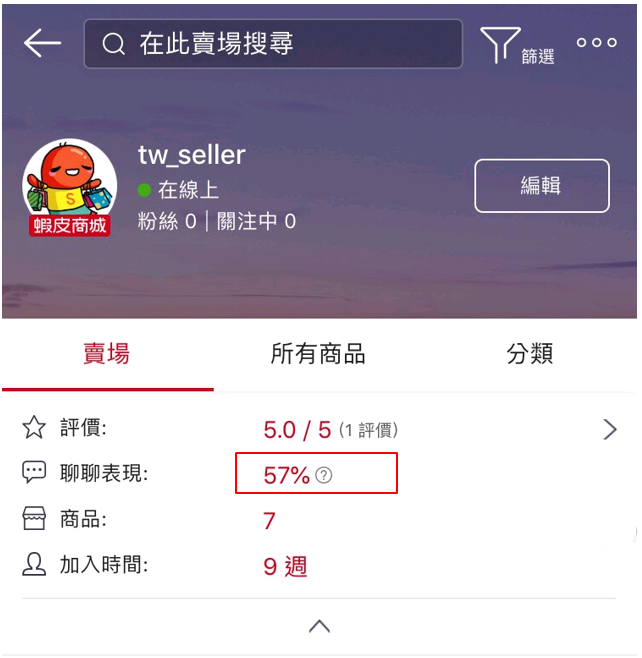
Task: Switch to the 所有商品 tab
Action: (x=318, y=354)
